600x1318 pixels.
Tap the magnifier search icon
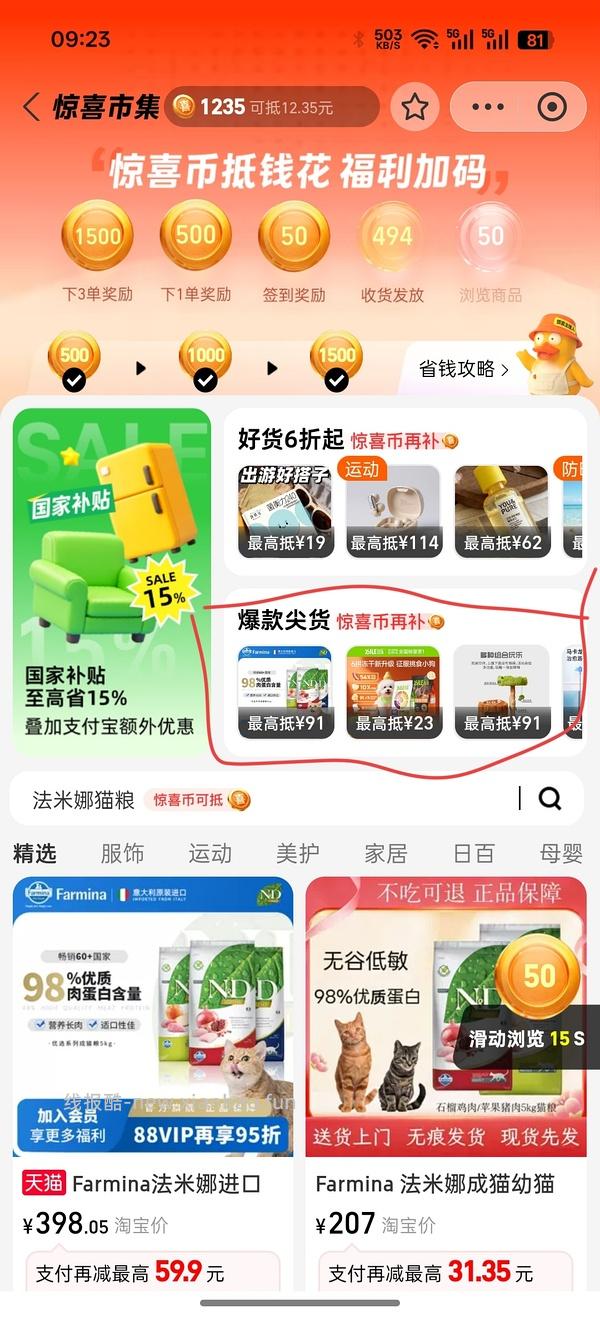(550, 798)
